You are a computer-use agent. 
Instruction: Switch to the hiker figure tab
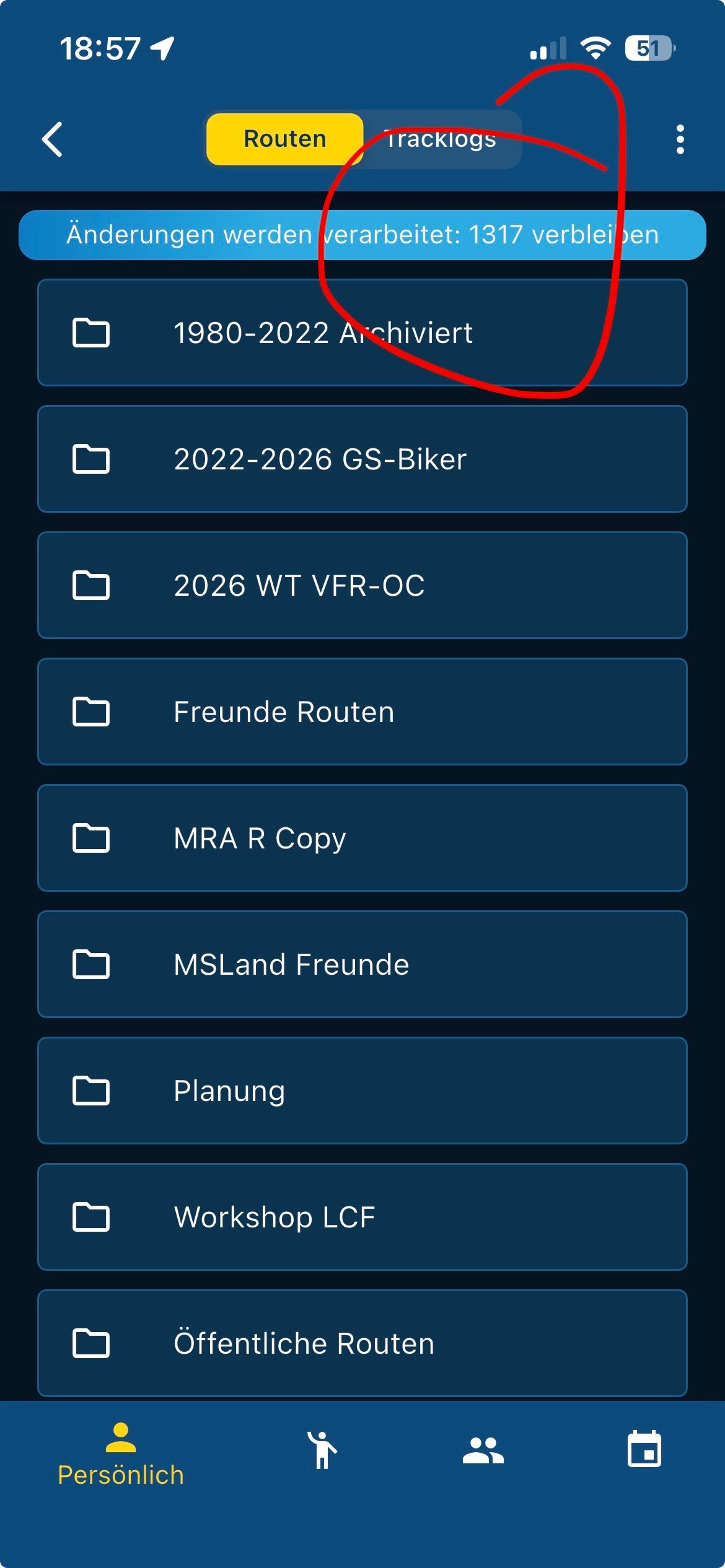click(x=322, y=1450)
